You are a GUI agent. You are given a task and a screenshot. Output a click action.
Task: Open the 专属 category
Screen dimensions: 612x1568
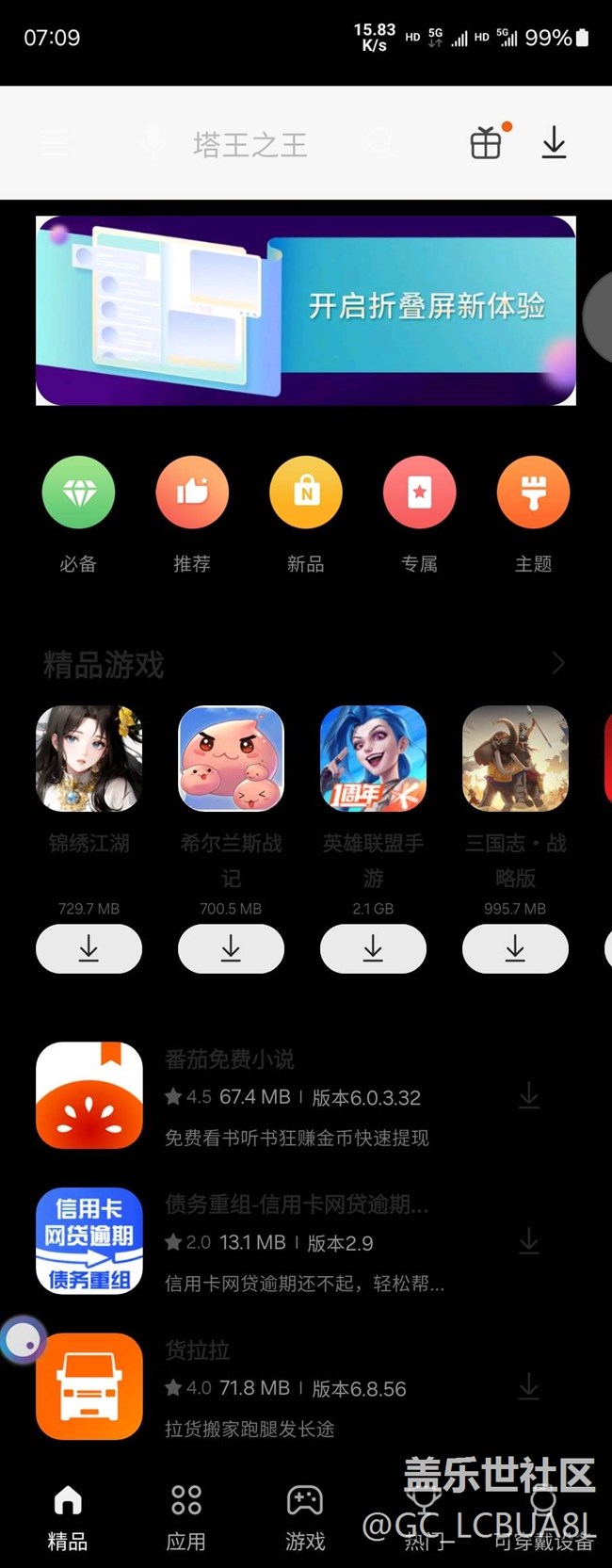click(419, 493)
